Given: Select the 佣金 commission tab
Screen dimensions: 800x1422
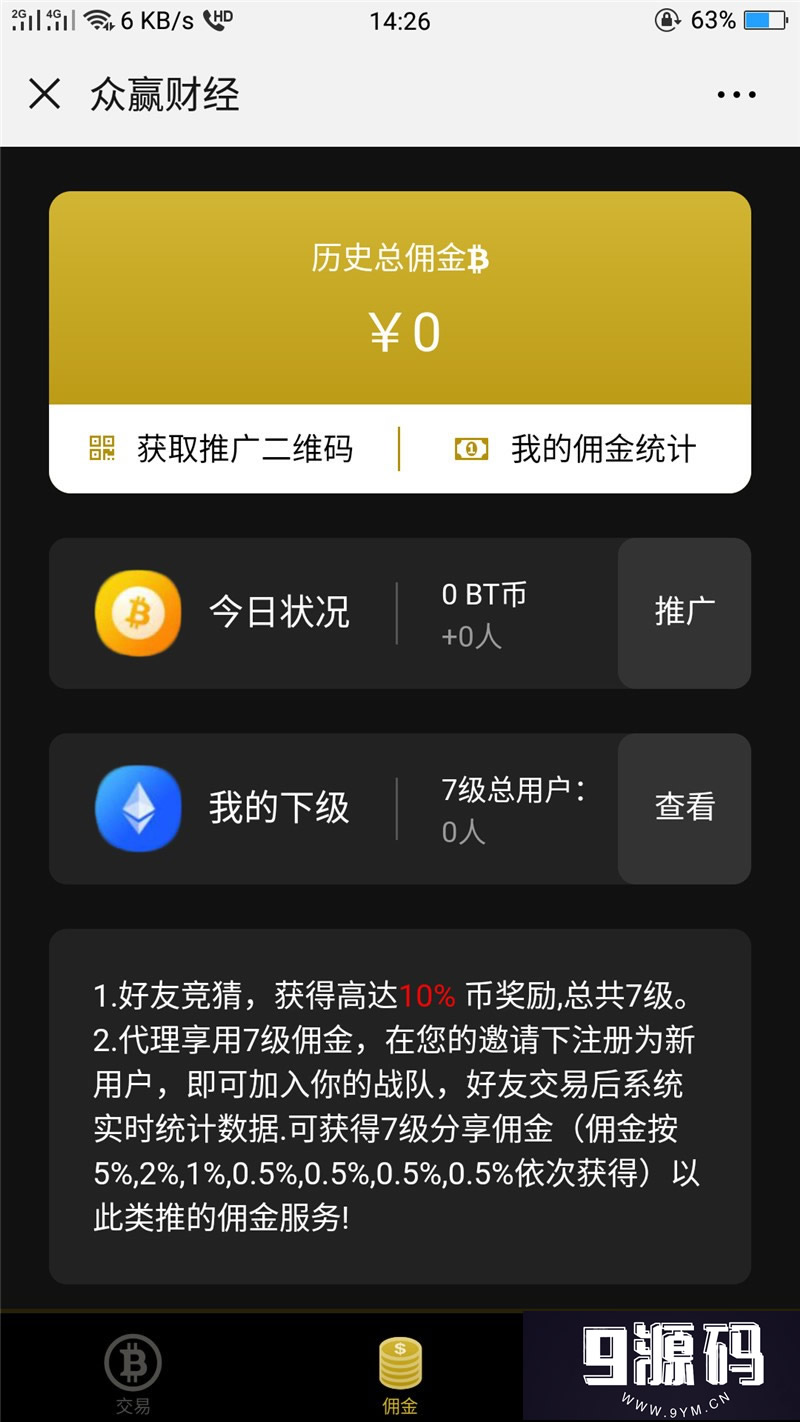Looking at the screenshot, I should 400,1375.
